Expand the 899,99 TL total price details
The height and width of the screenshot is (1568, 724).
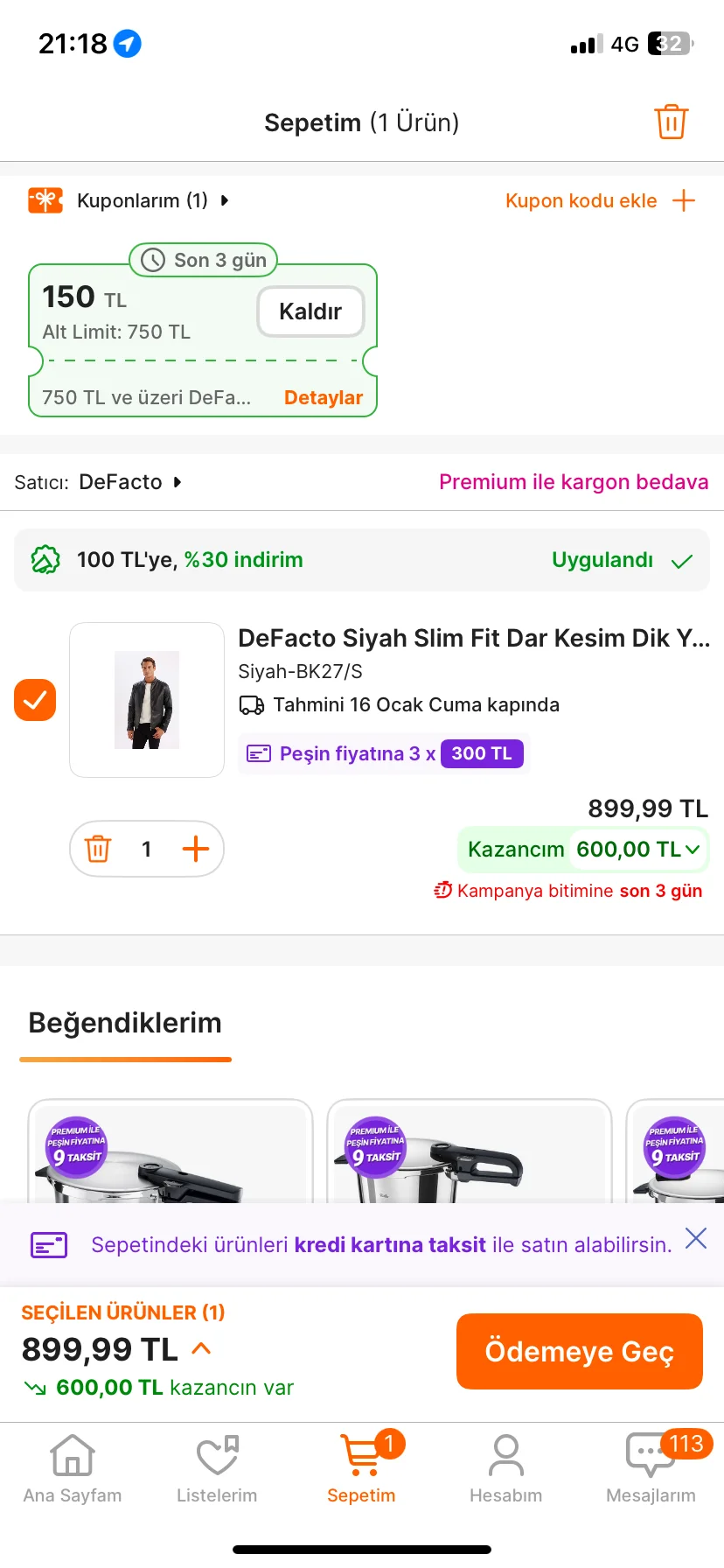pos(201,1348)
